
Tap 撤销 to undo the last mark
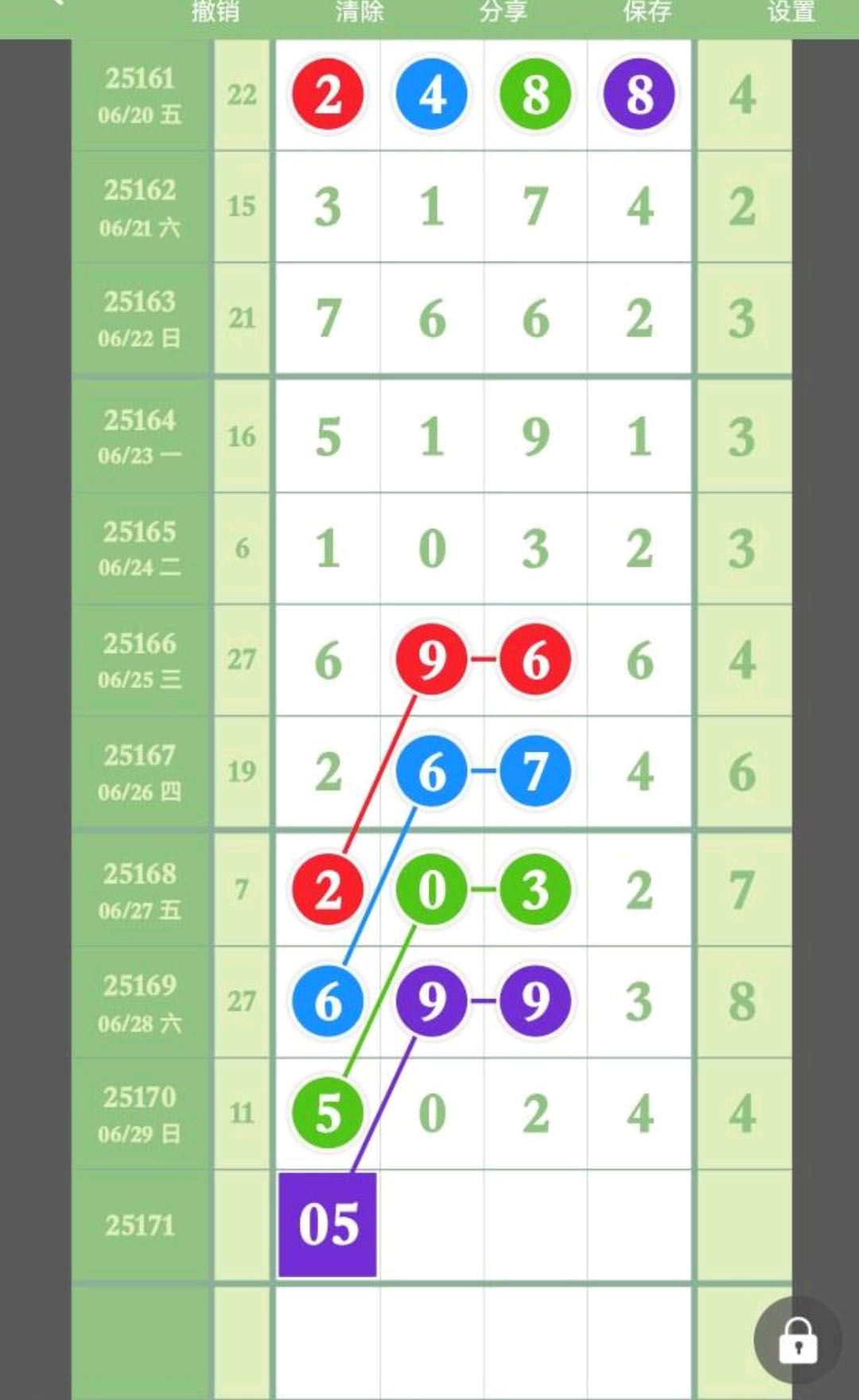[216, 11]
